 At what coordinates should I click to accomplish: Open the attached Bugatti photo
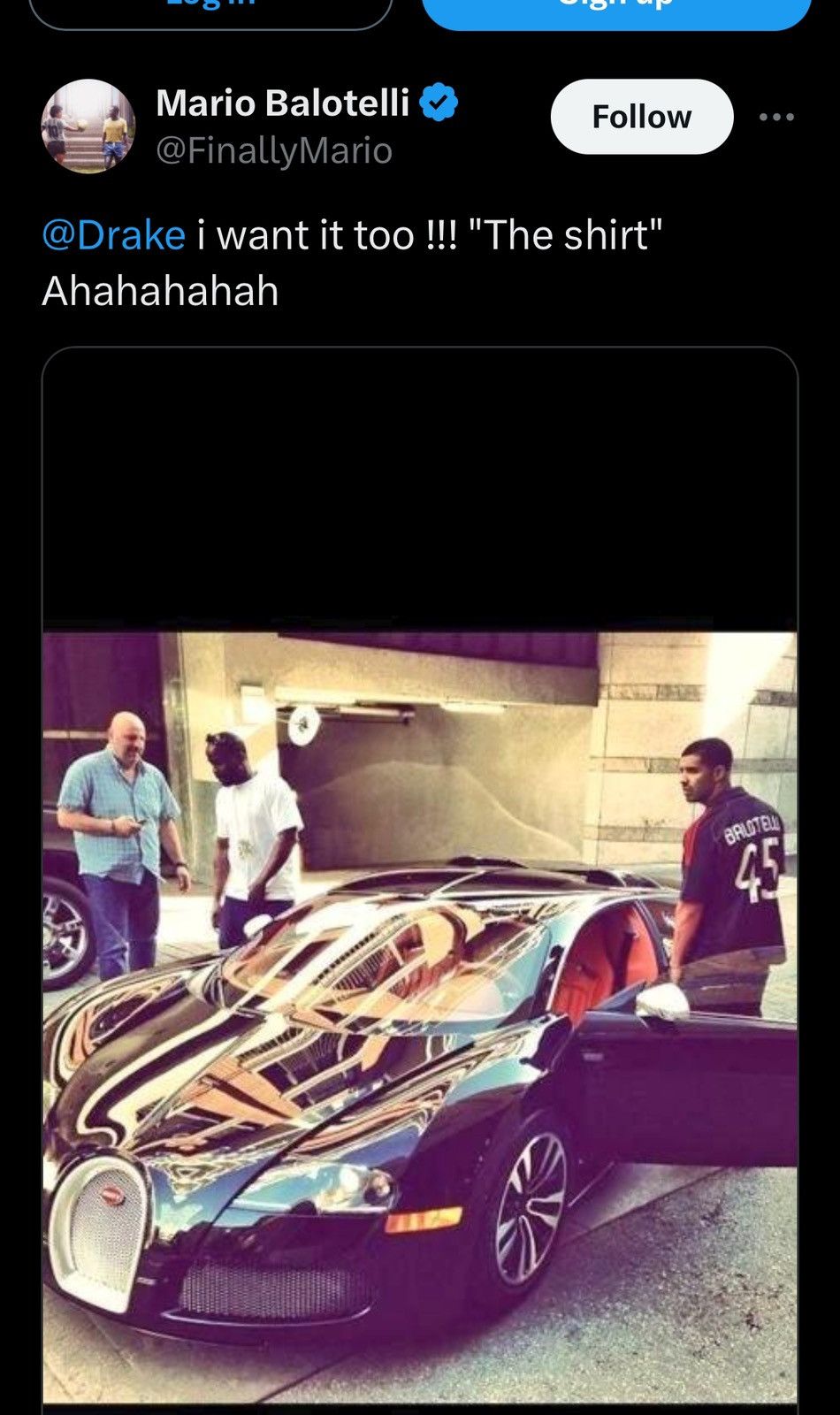(x=420, y=1015)
